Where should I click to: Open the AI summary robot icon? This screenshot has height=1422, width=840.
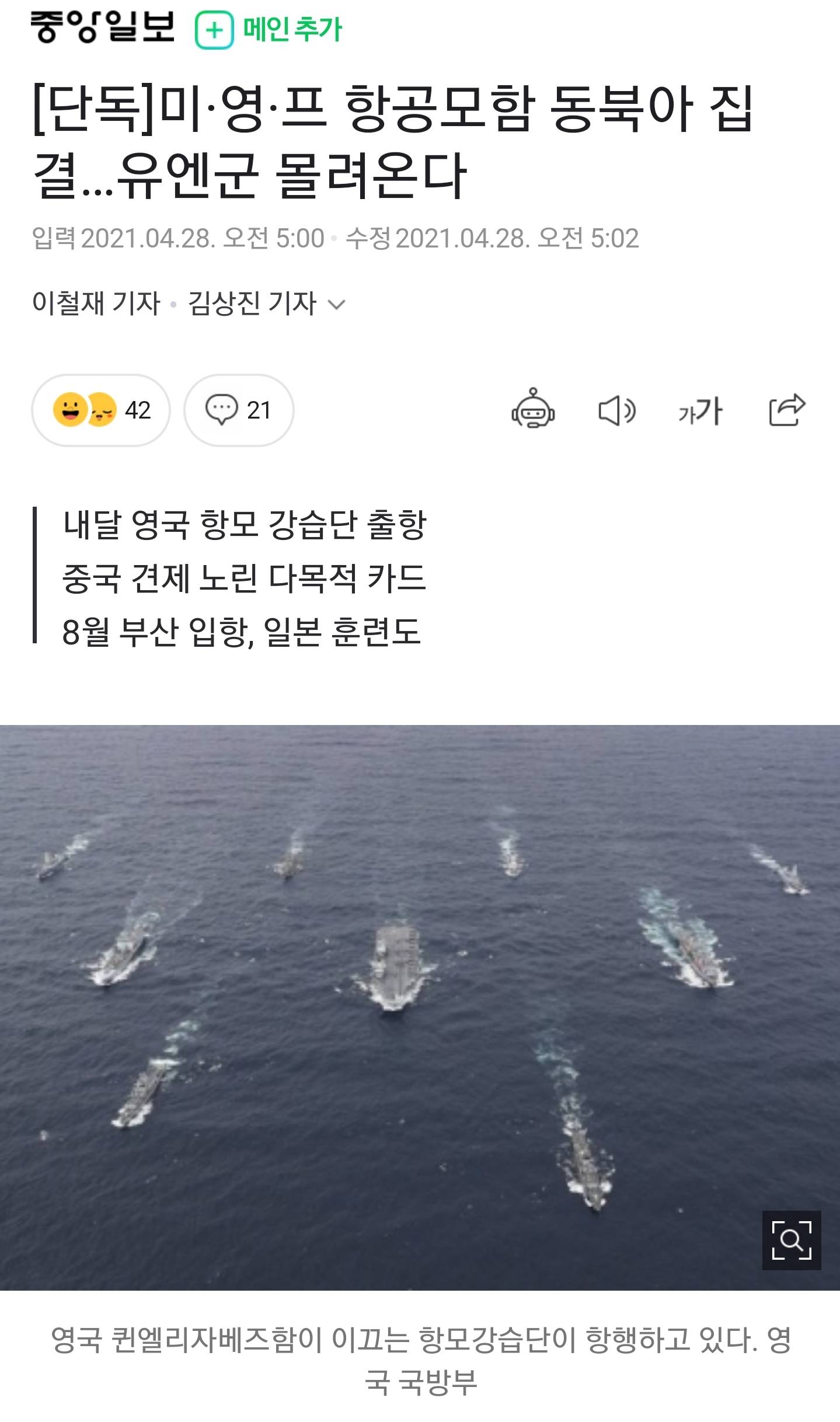[x=532, y=409]
